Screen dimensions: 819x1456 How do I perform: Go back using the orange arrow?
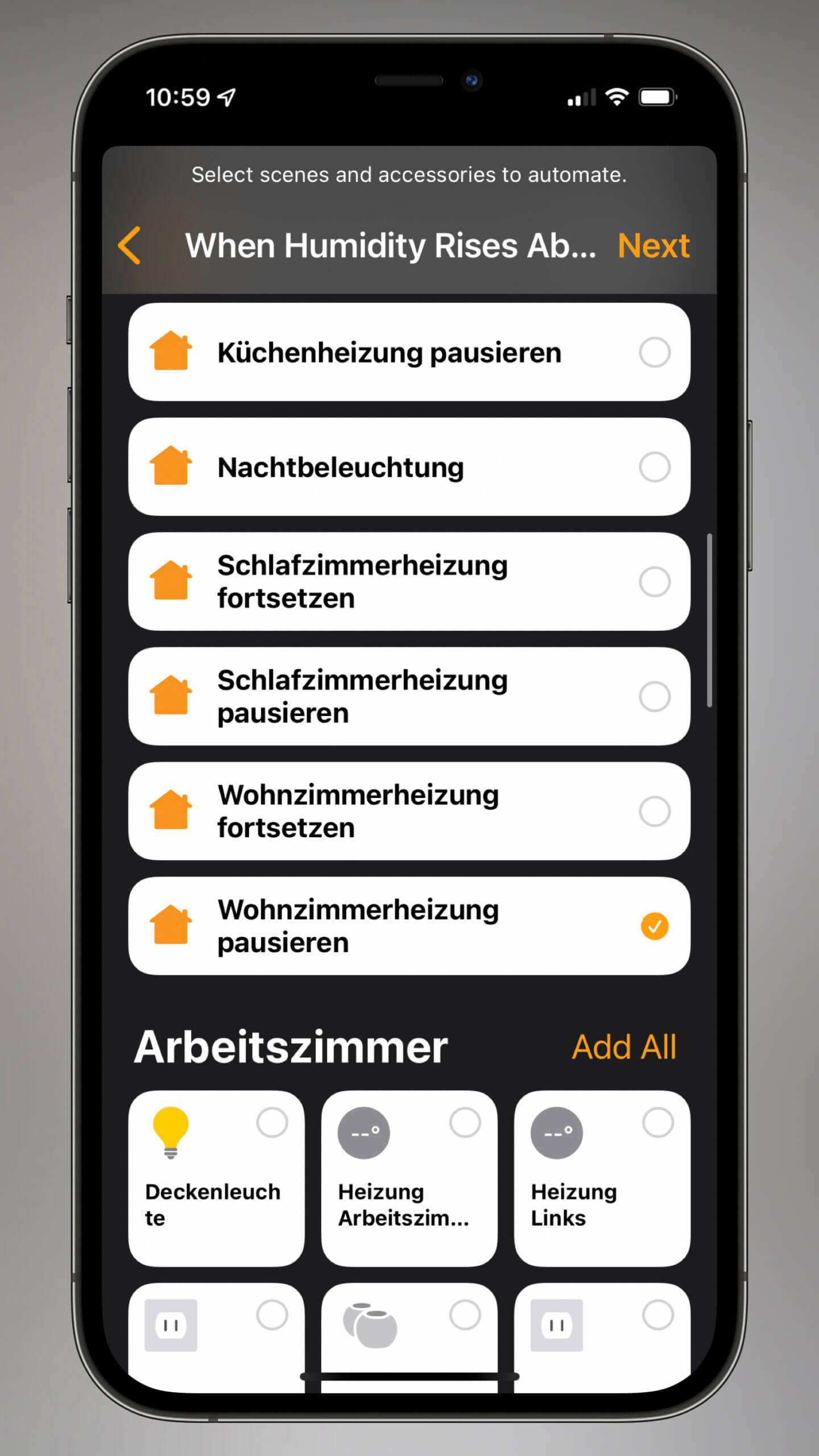[x=130, y=245]
